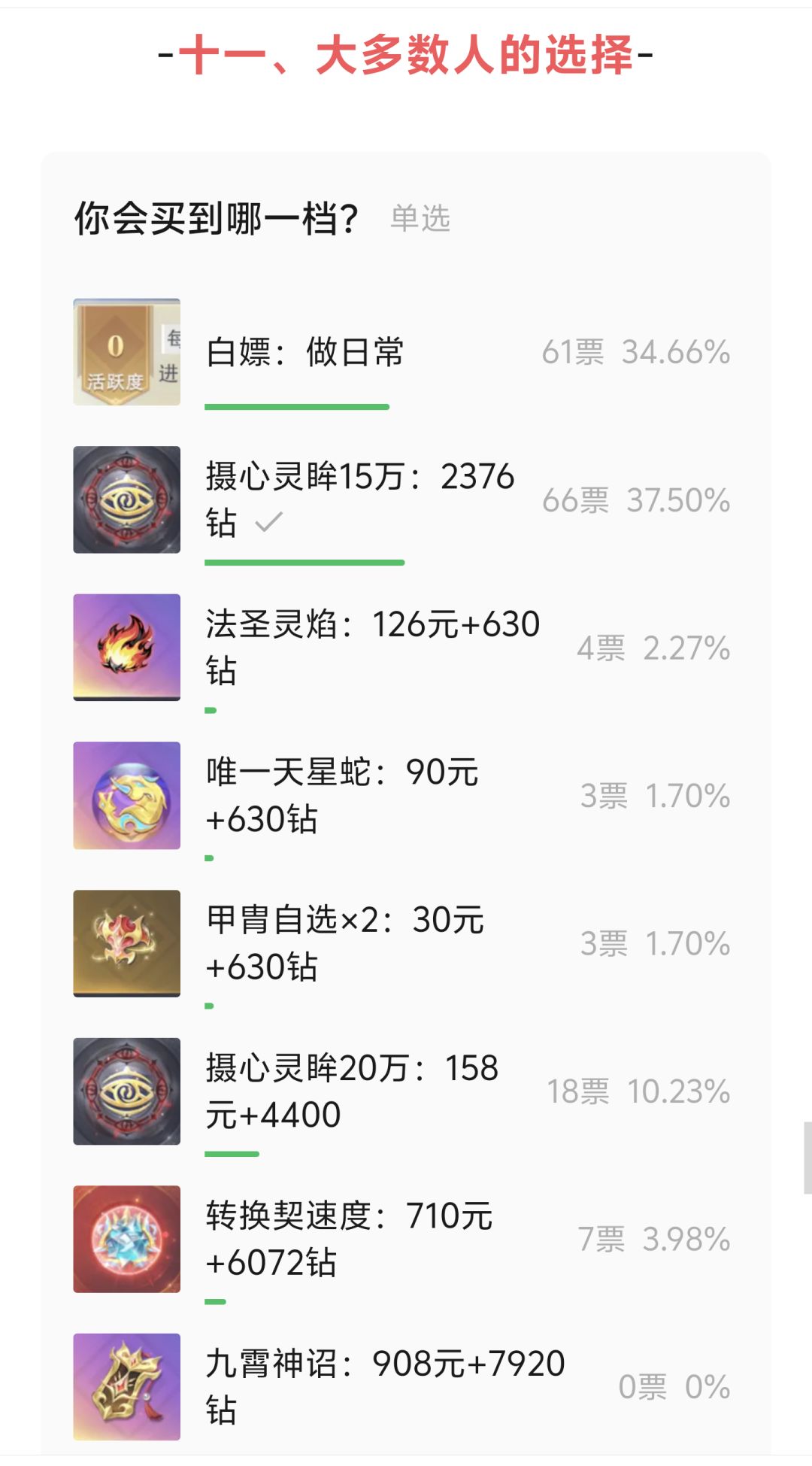Click the 单选 single-choice label
Screen dimensions: 812x1466
click(419, 220)
